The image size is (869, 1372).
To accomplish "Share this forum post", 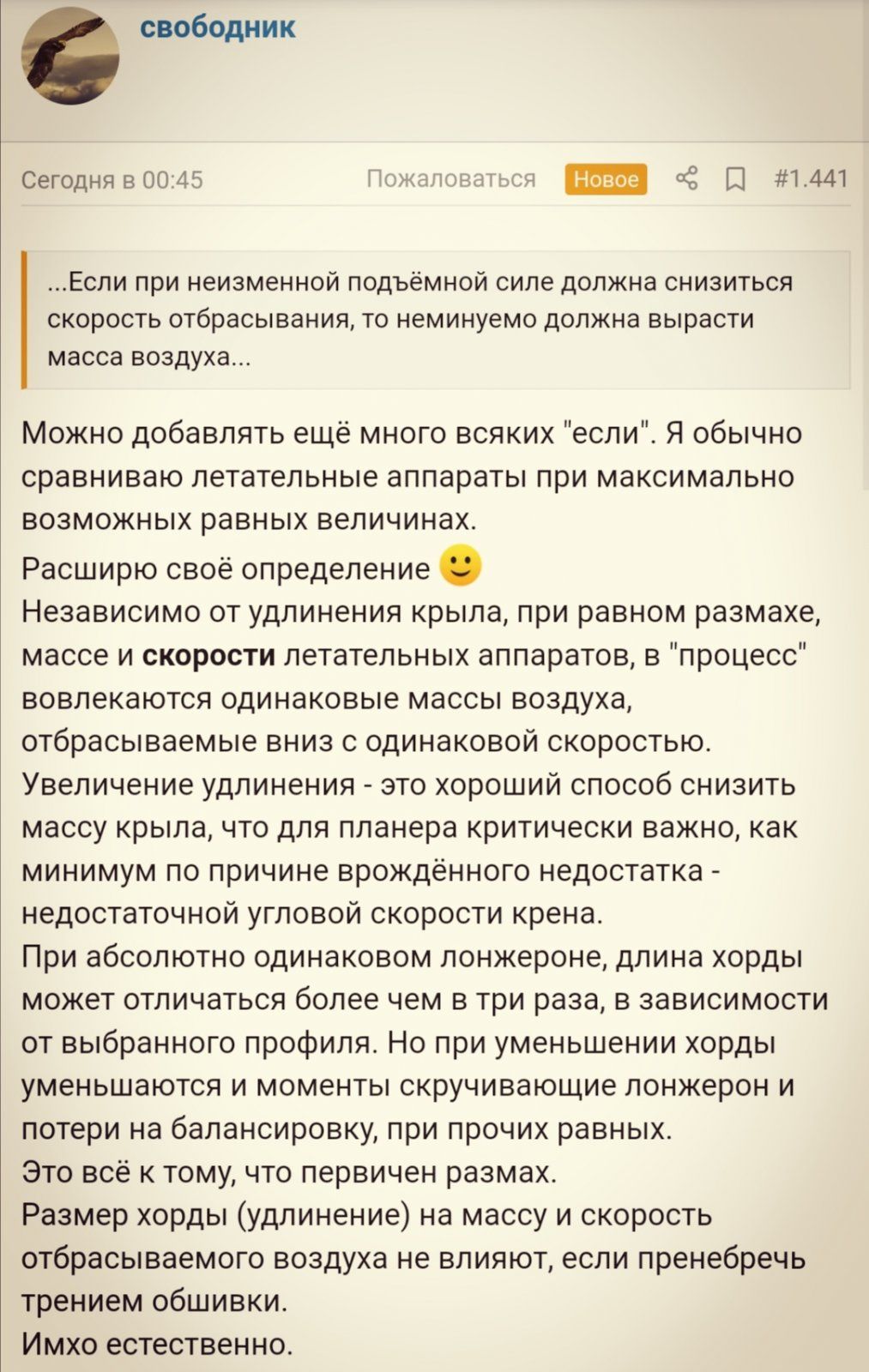I will [x=686, y=178].
